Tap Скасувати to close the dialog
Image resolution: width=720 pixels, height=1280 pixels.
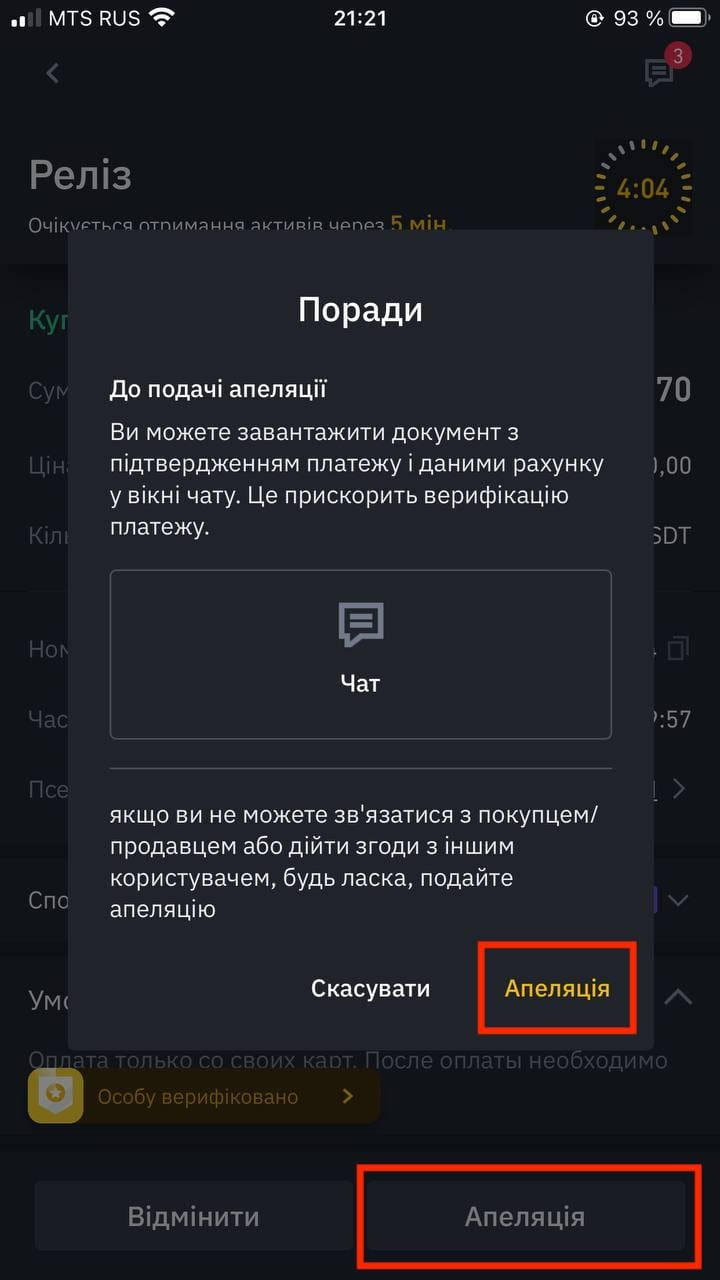pos(370,989)
